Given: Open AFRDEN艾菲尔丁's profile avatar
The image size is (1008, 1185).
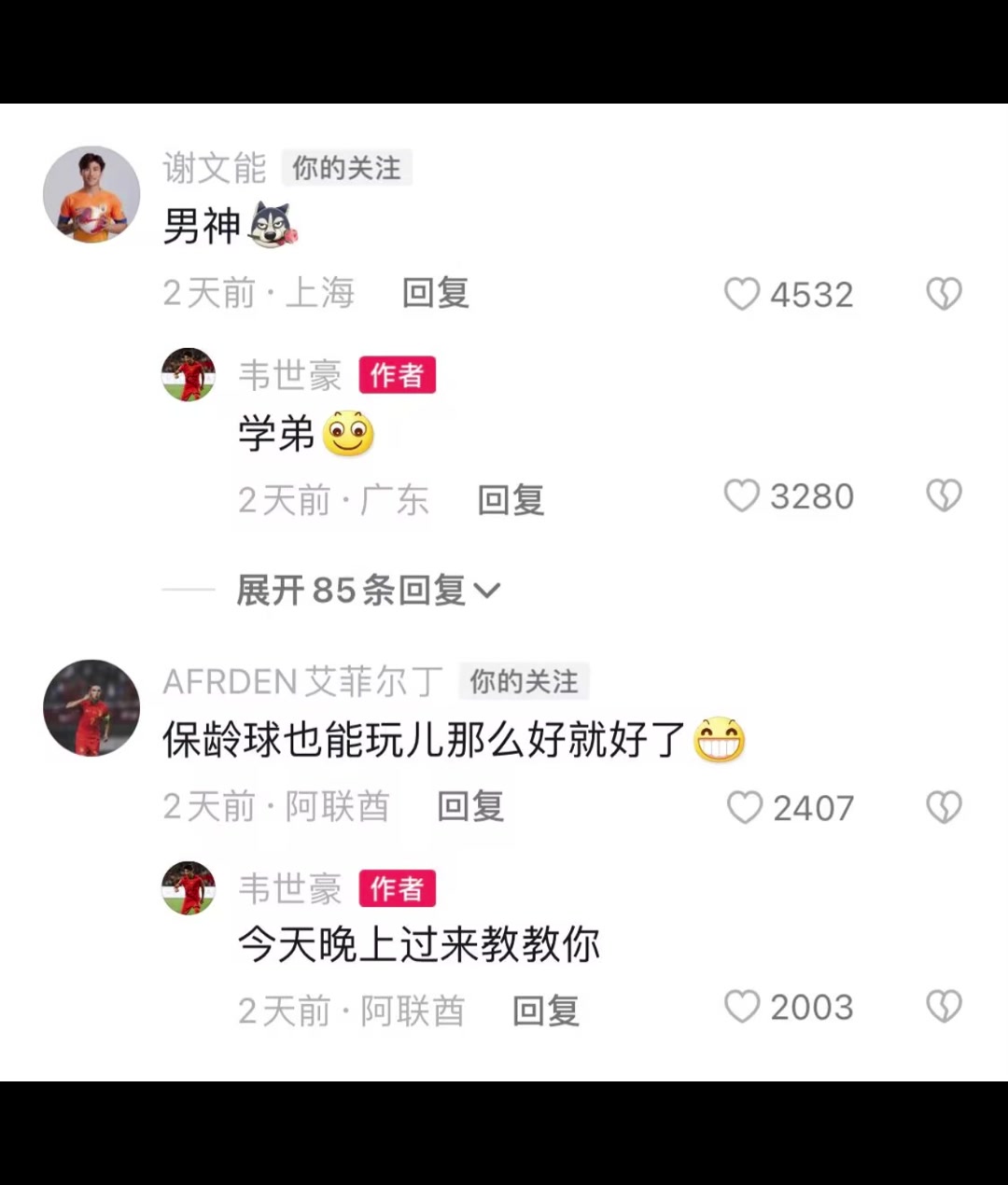Looking at the screenshot, I should pyautogui.click(x=91, y=708).
